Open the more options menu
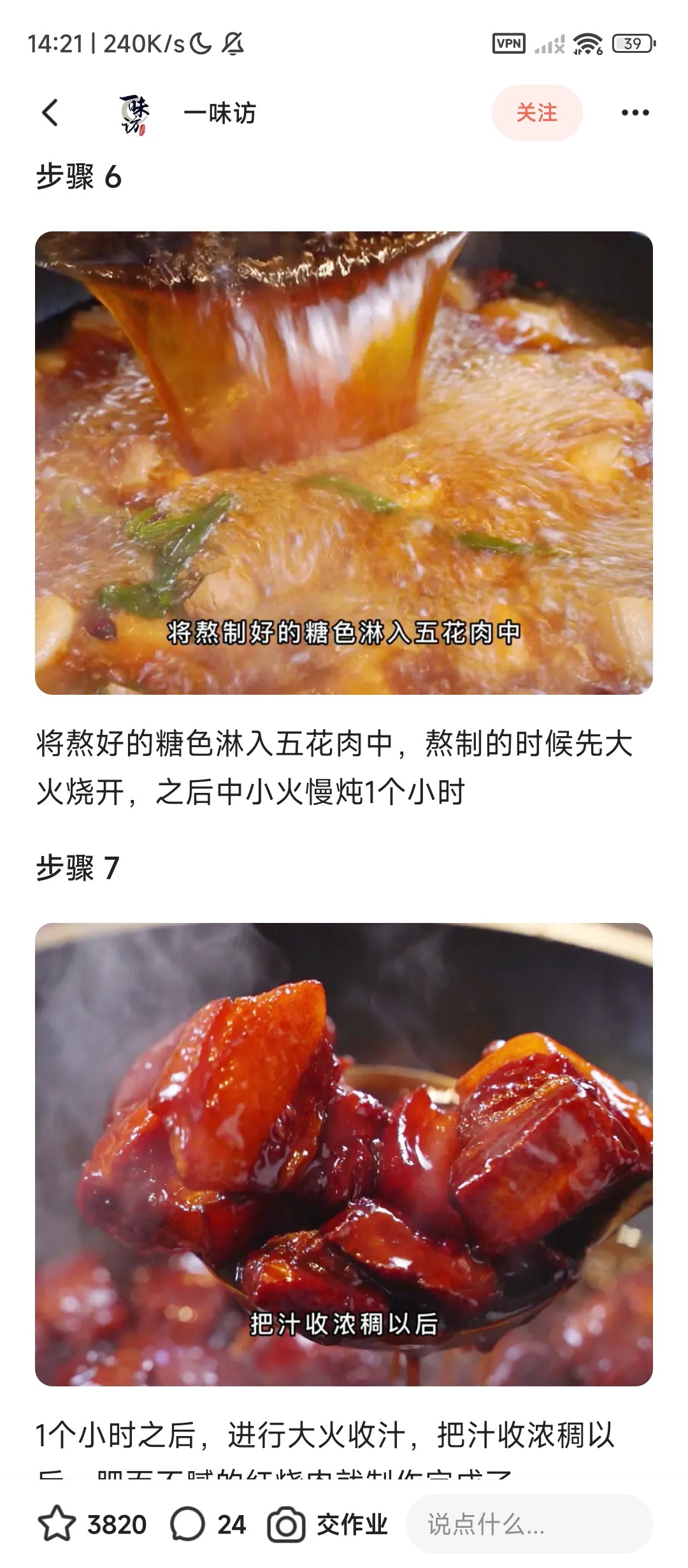Image resolution: width=688 pixels, height=1568 pixels. (636, 112)
